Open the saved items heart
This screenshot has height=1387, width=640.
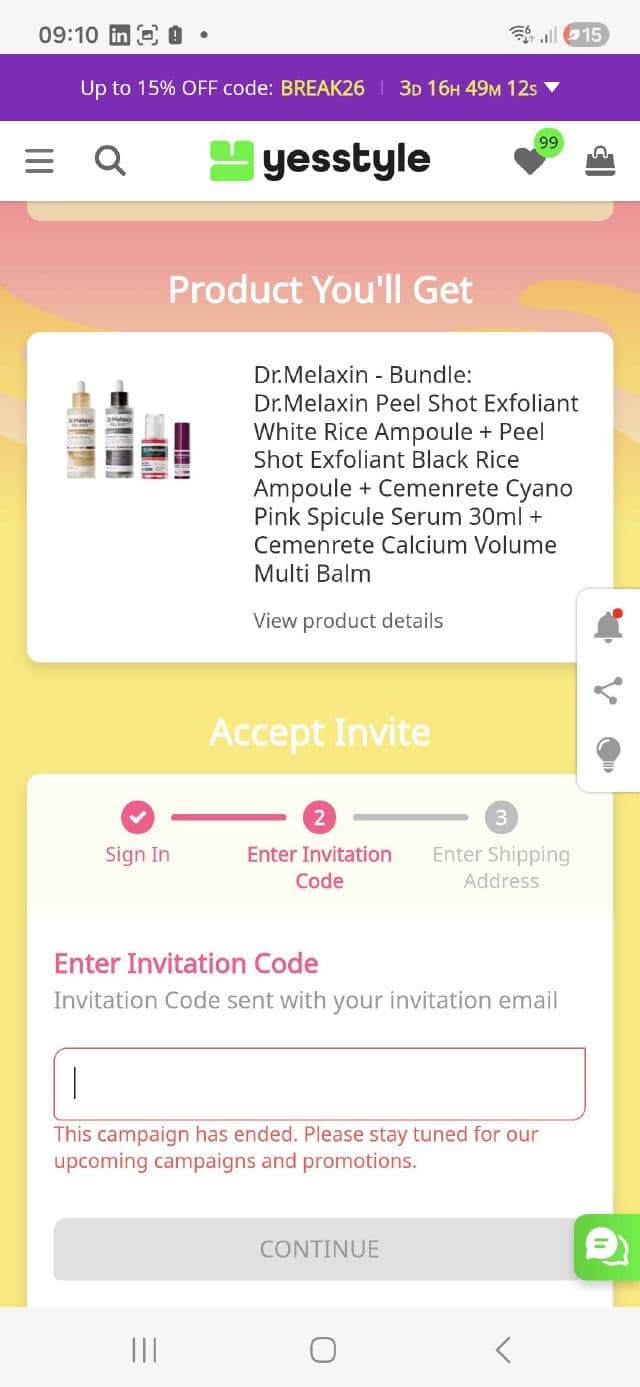point(531,160)
